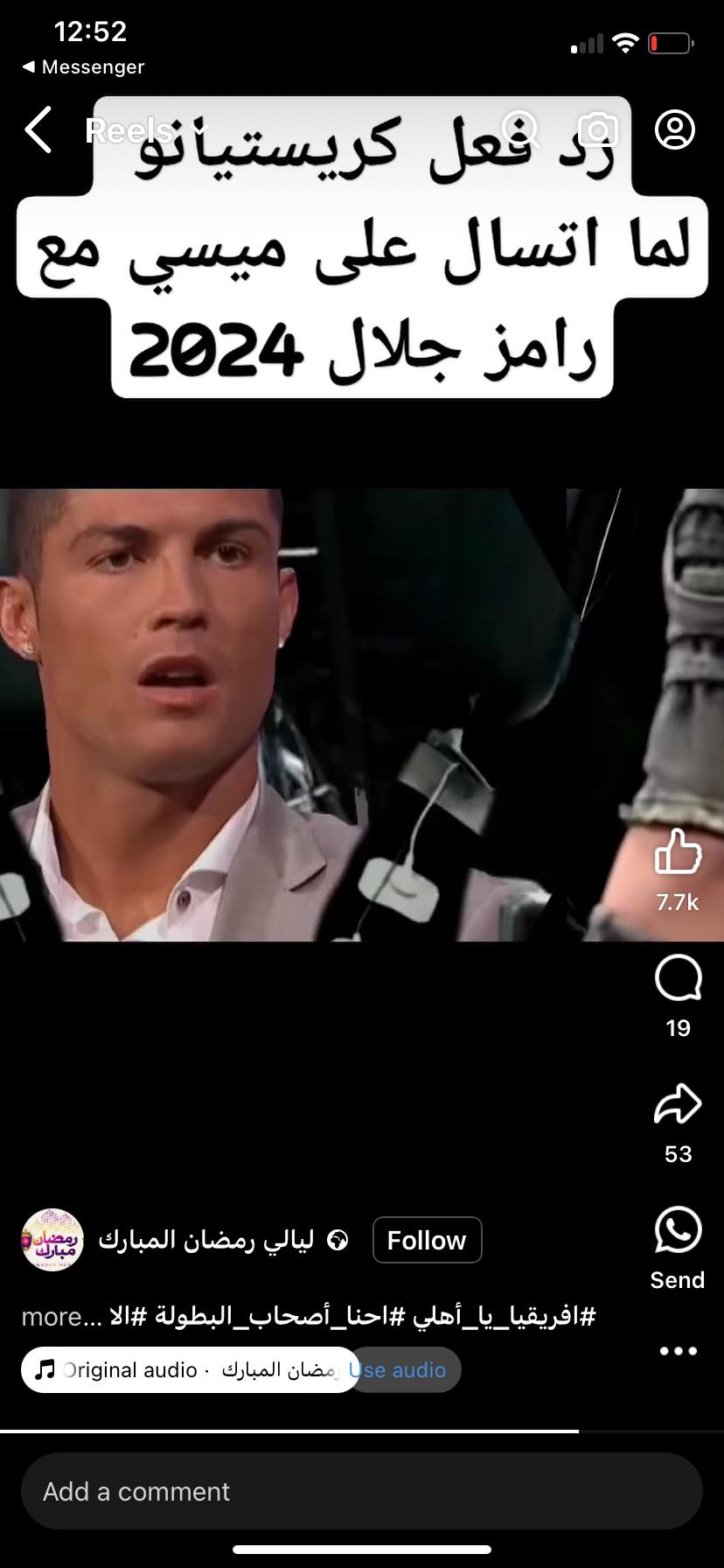The height and width of the screenshot is (1568, 724).
Task: Tap the Add a comment field
Action: click(362, 1491)
